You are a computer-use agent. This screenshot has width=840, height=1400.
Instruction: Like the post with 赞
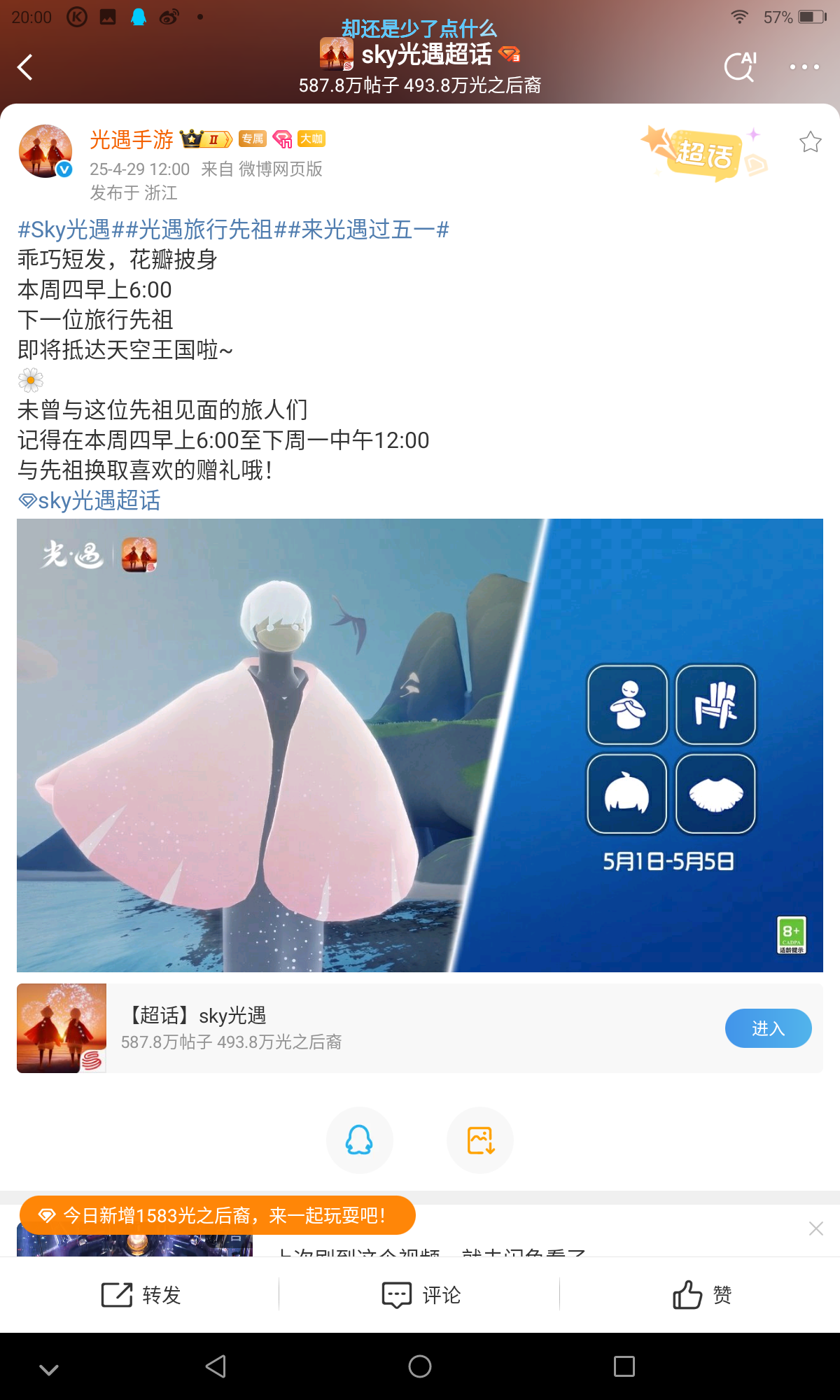[701, 1295]
